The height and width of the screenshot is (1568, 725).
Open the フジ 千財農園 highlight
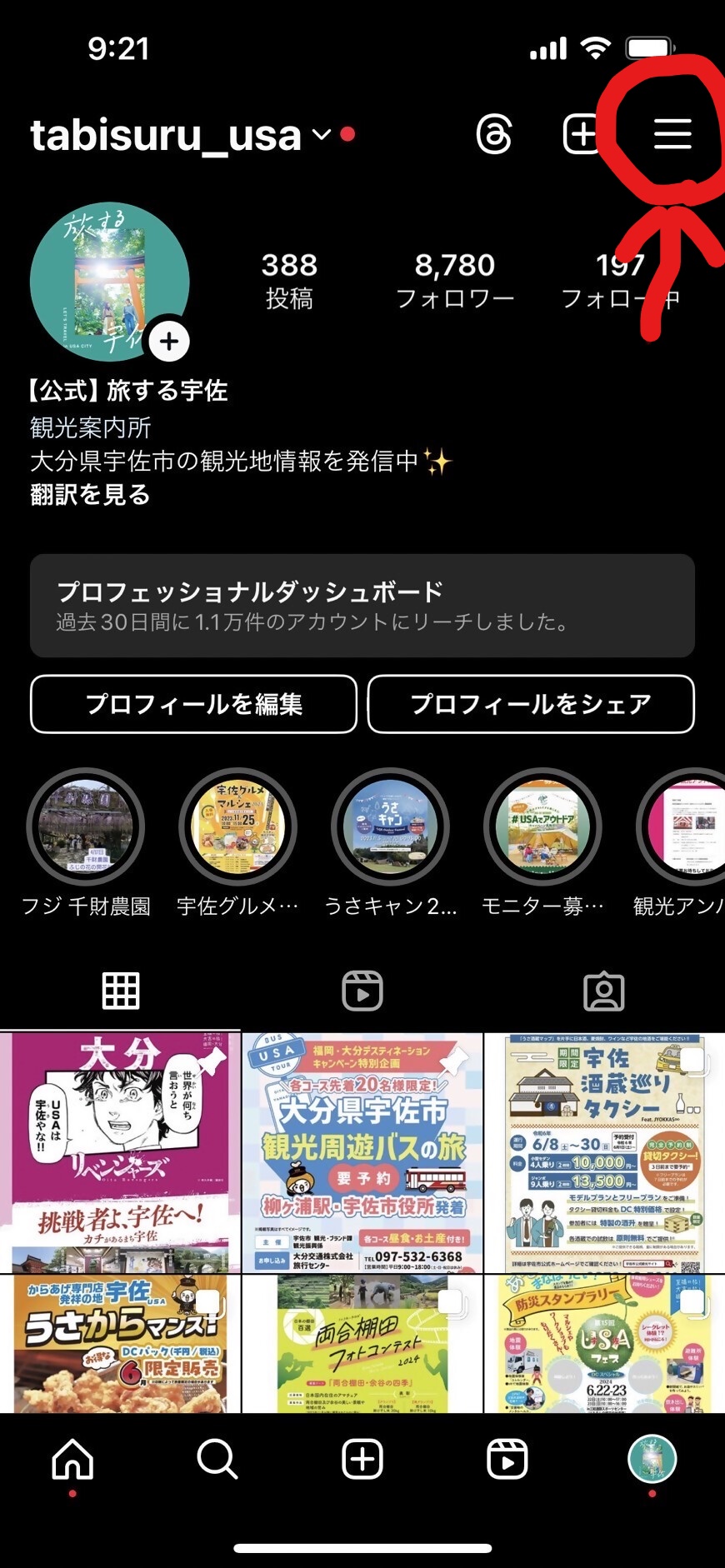tap(86, 826)
